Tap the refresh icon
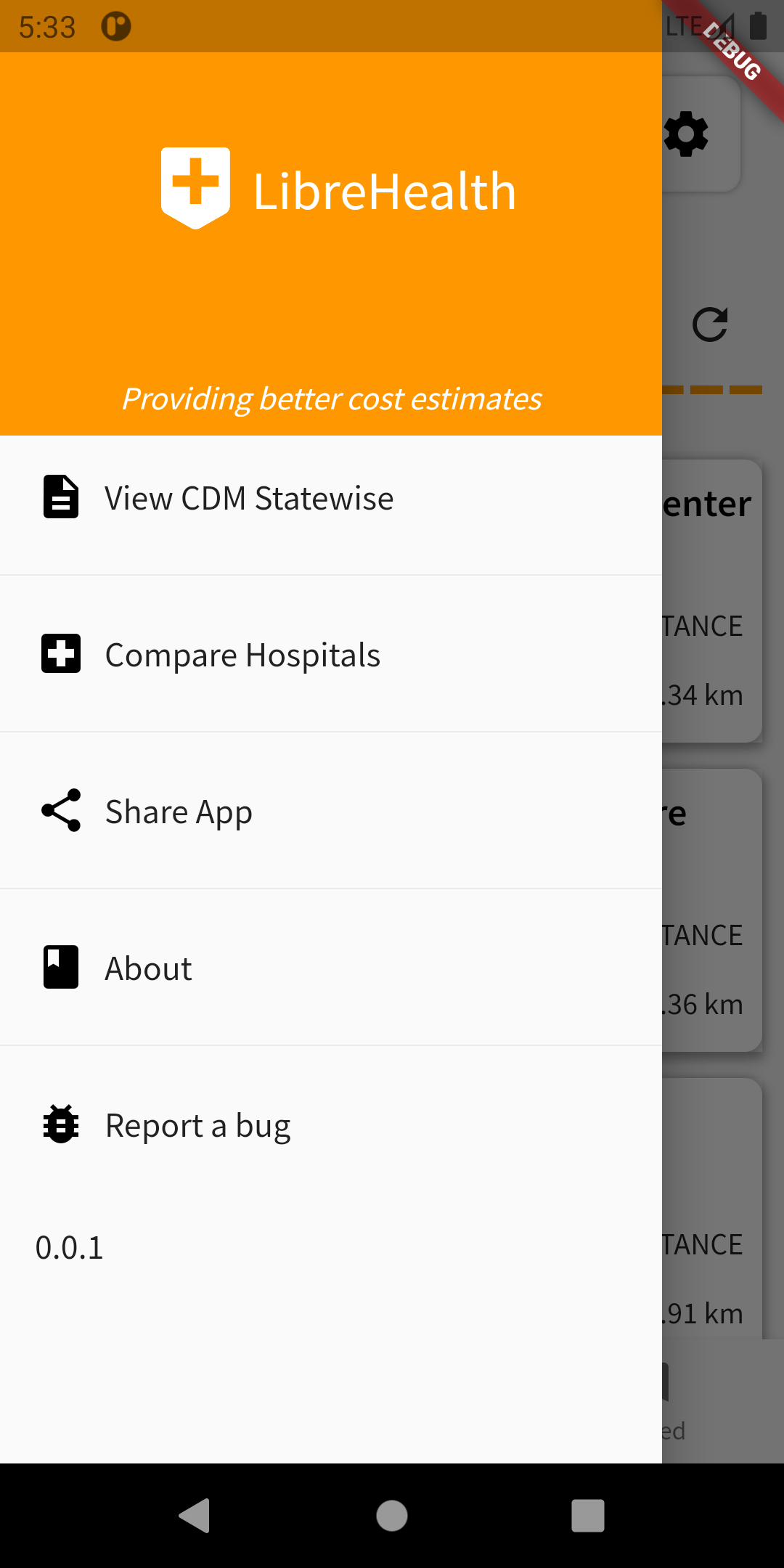784x1568 pixels. 710,324
